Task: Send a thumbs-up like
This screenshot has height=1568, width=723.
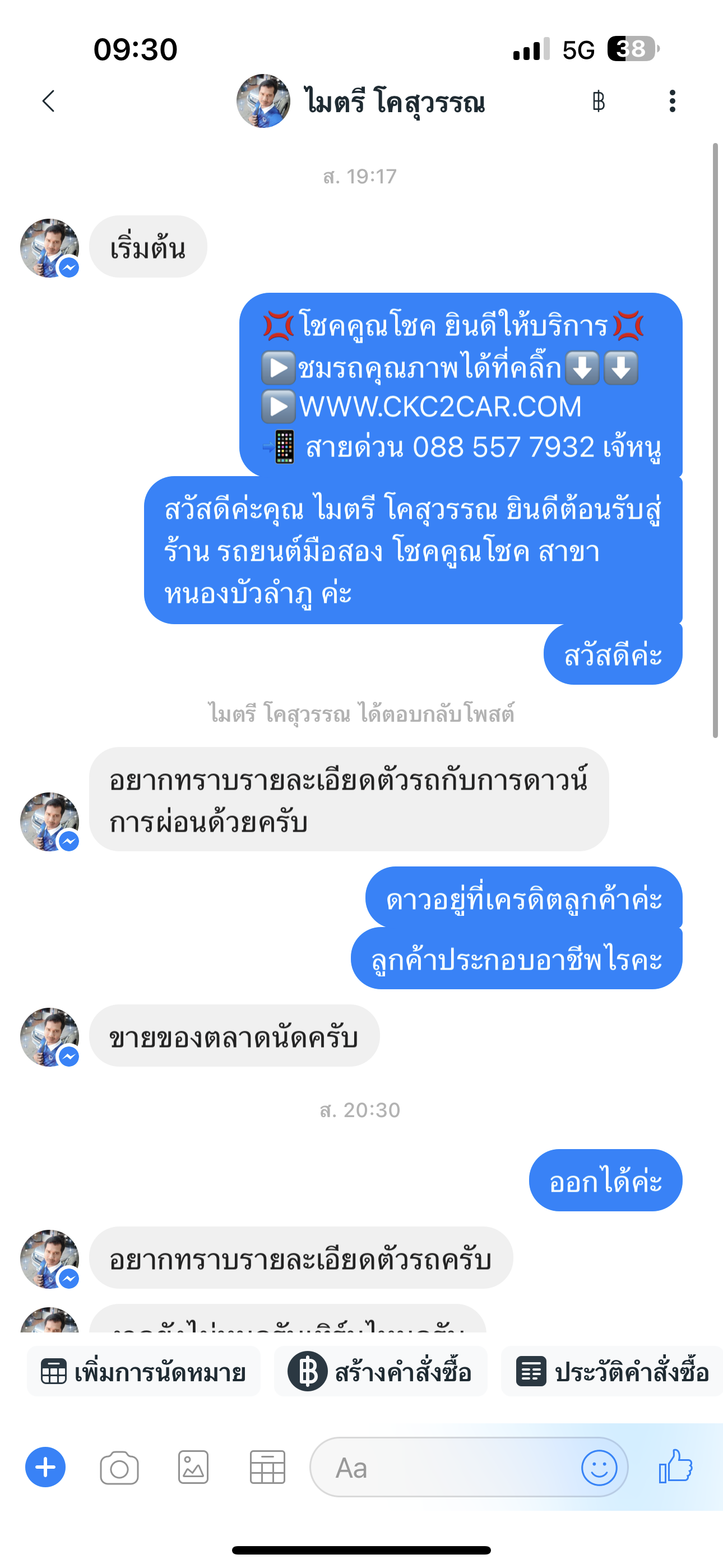Action: 675,1466
